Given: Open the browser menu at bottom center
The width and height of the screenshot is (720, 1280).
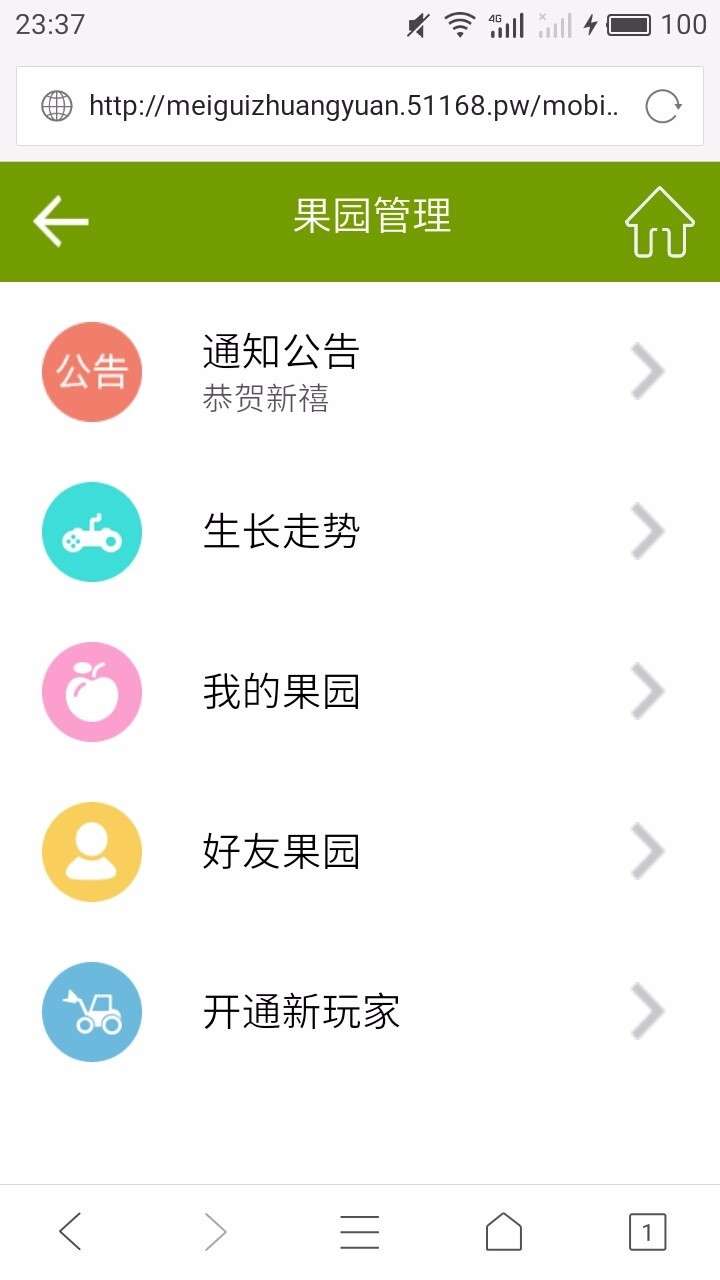Looking at the screenshot, I should pos(360,1232).
